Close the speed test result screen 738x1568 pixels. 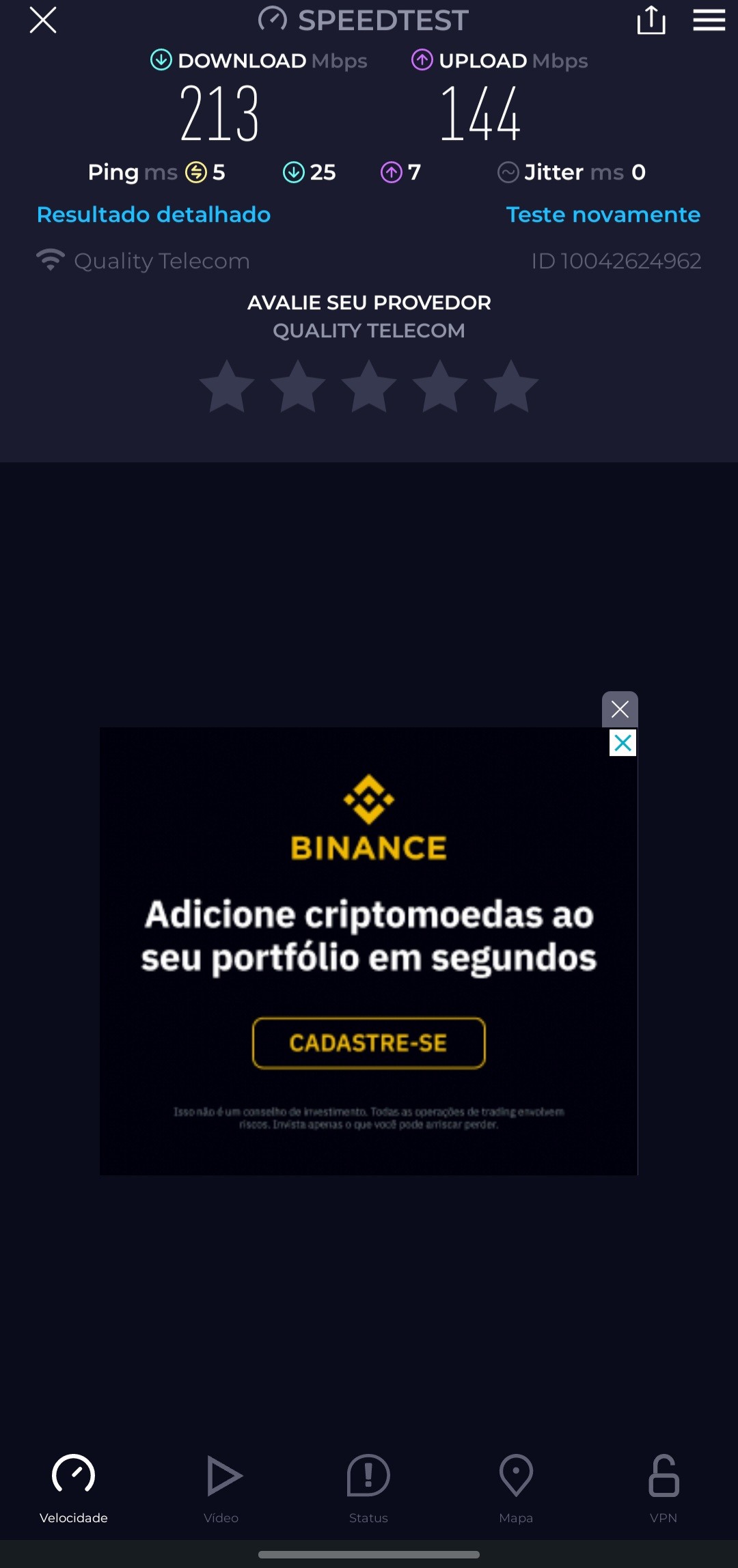(43, 20)
